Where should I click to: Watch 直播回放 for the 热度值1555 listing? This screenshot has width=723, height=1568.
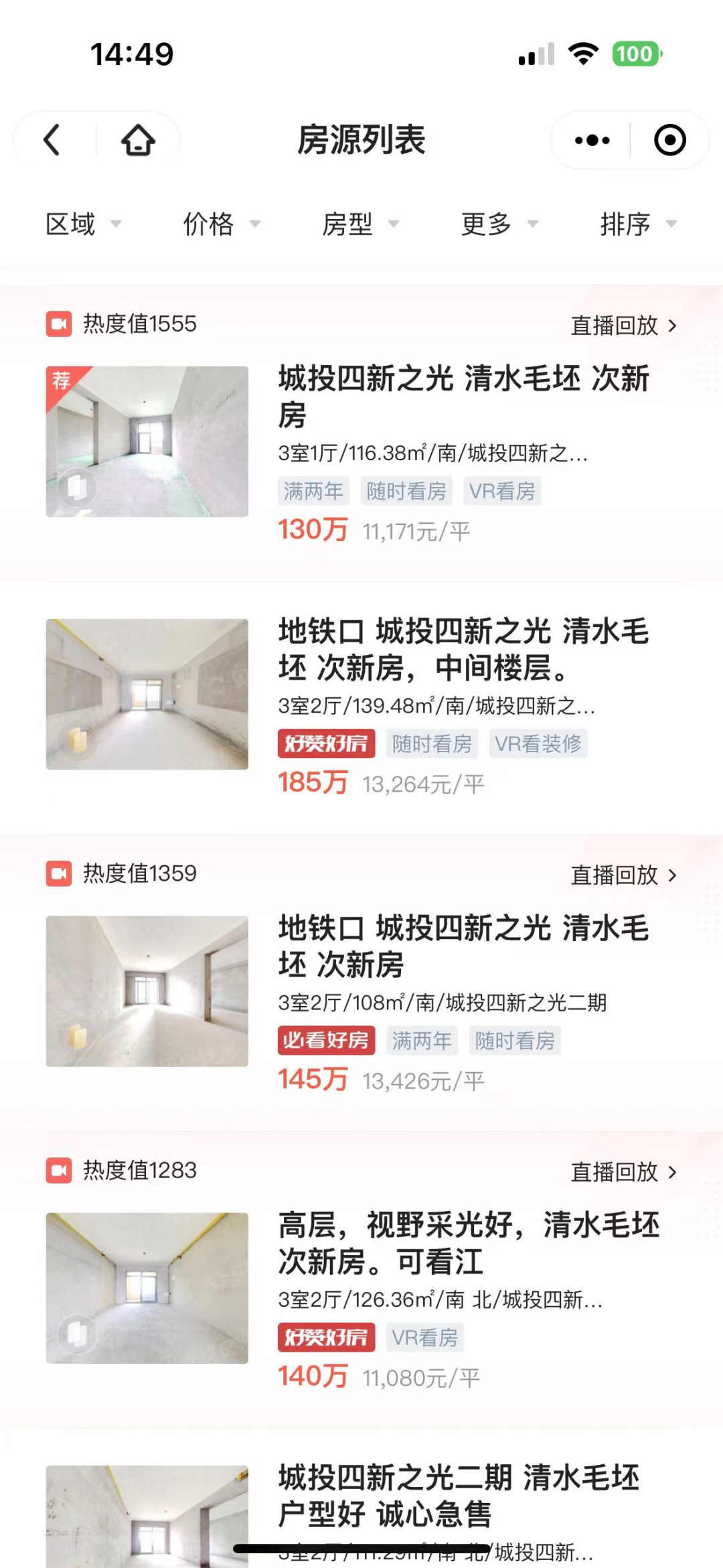point(623,326)
